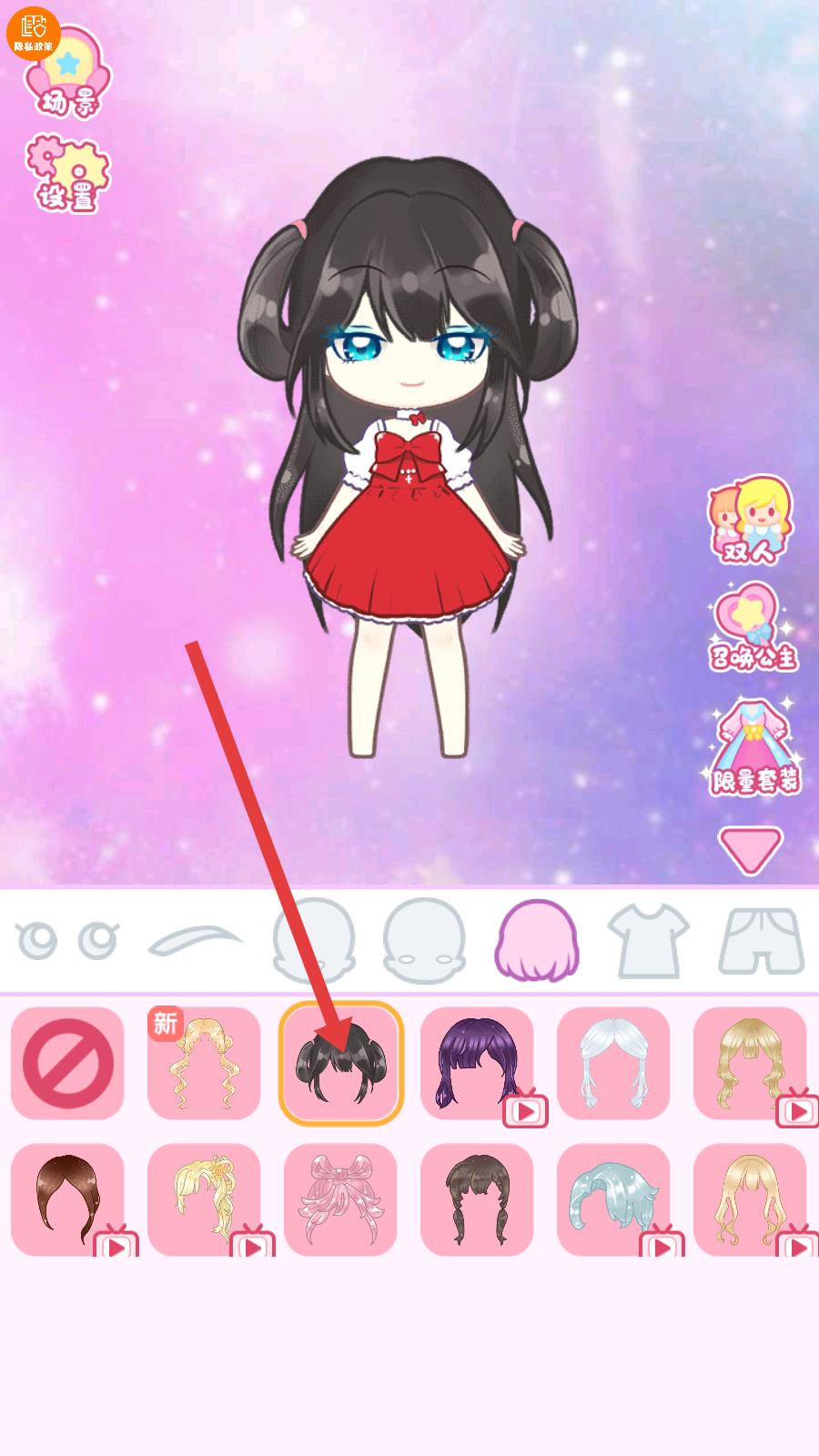Switch to 双人 two-player mode

click(751, 521)
